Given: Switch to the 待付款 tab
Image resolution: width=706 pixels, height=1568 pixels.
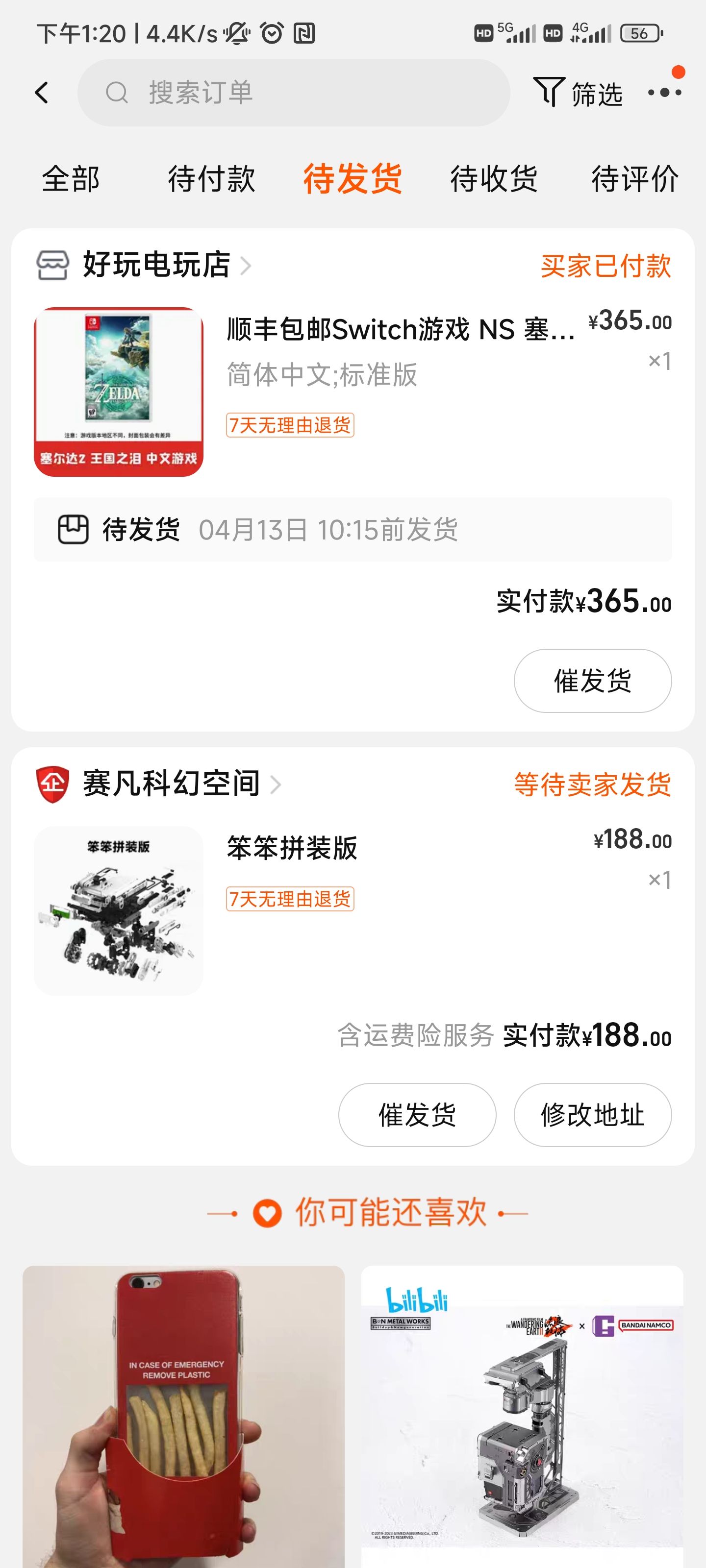Looking at the screenshot, I should pyautogui.click(x=211, y=179).
